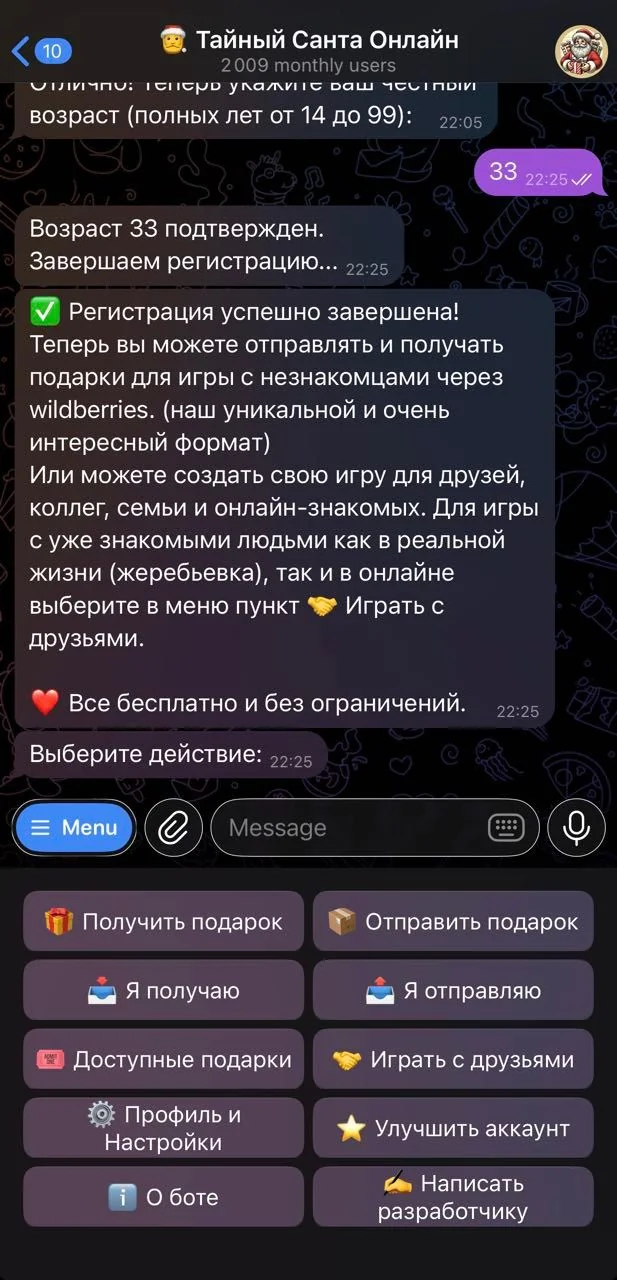This screenshot has width=617, height=1280.
Task: Hide the bot keyboard with the keyboard icon
Action: pyautogui.click(x=506, y=828)
